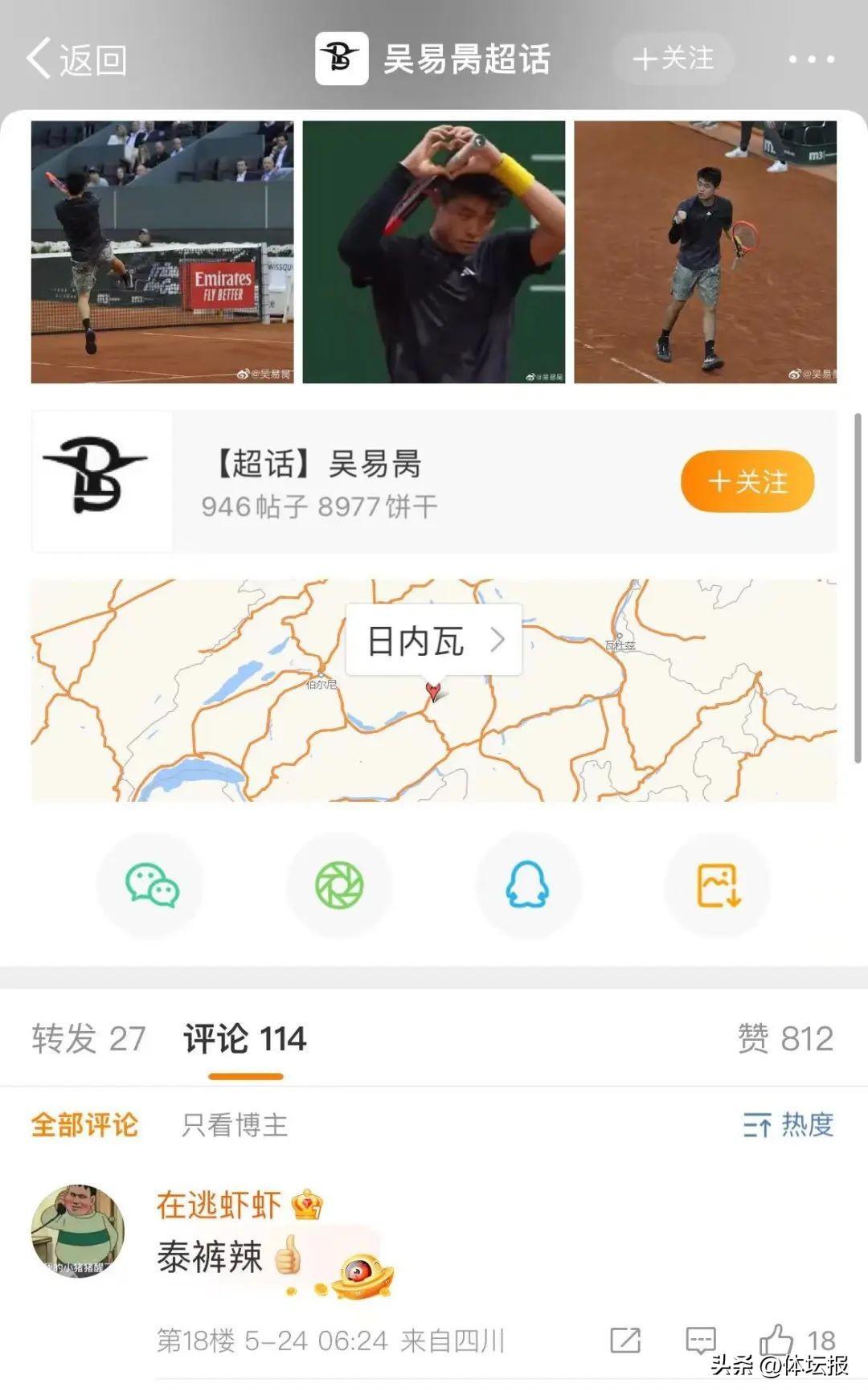Save the post as an image
The image size is (868, 1396).
tap(717, 885)
